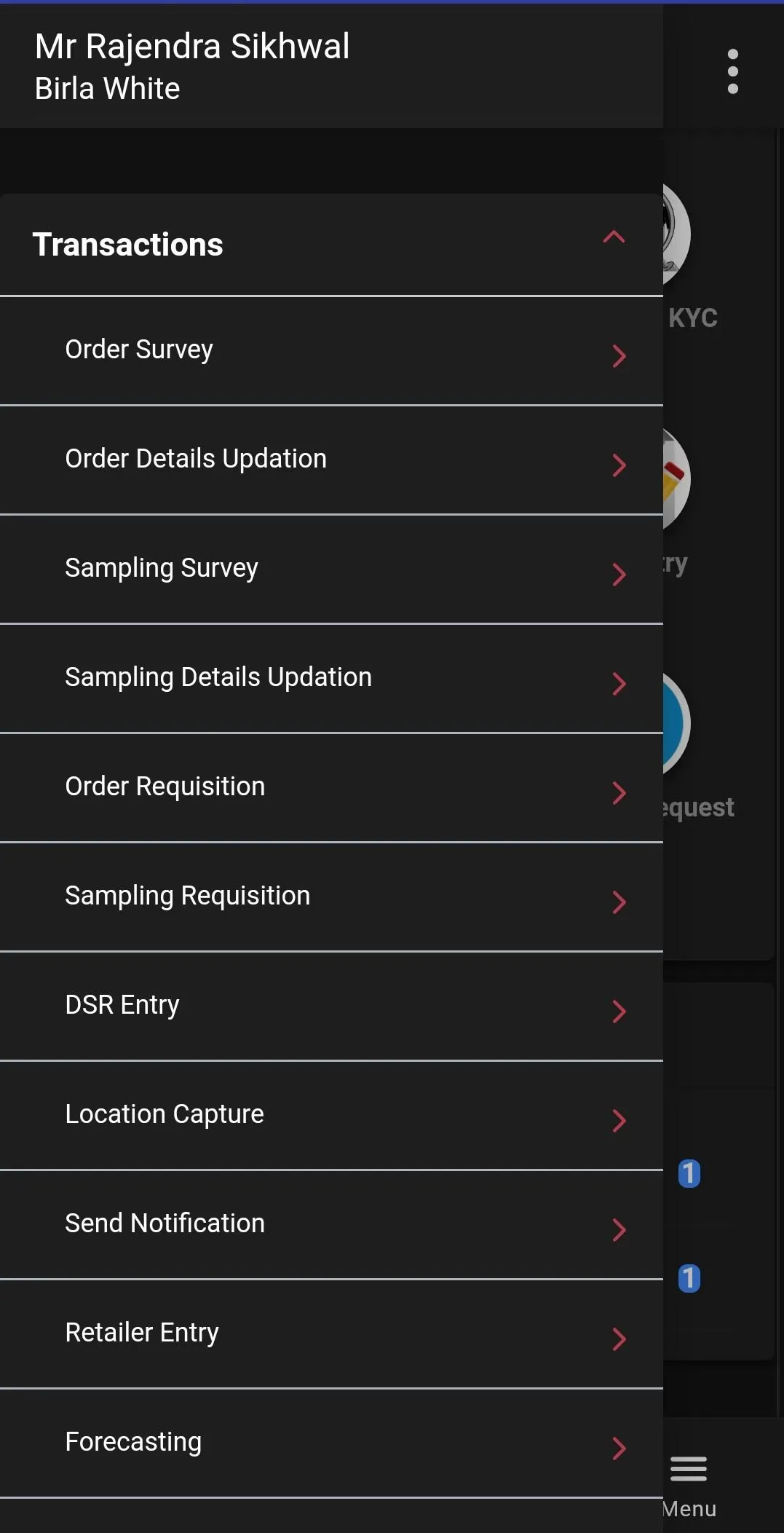Collapse the Transactions section
784x1533 pixels.
click(x=614, y=237)
